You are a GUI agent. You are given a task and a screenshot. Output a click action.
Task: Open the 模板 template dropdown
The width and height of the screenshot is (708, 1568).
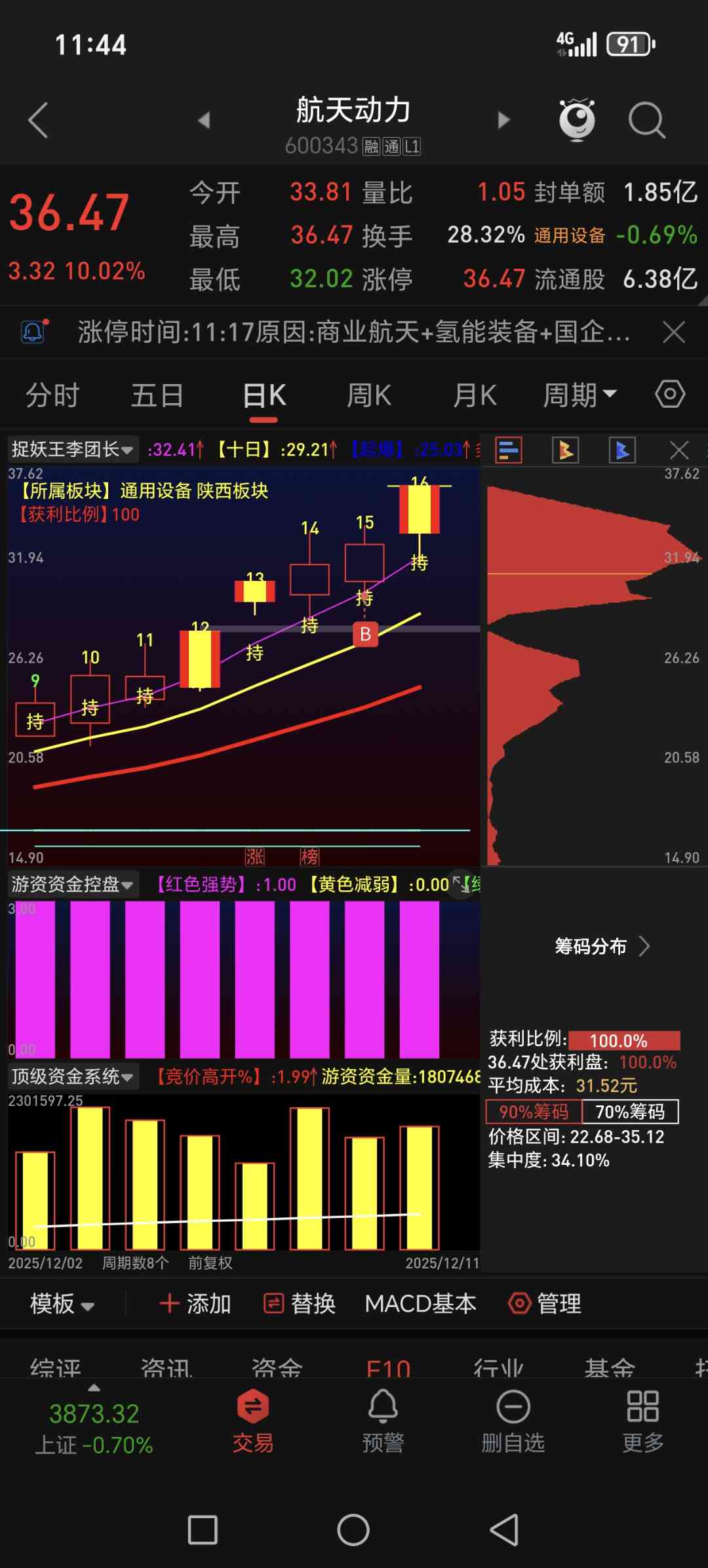tap(62, 1304)
